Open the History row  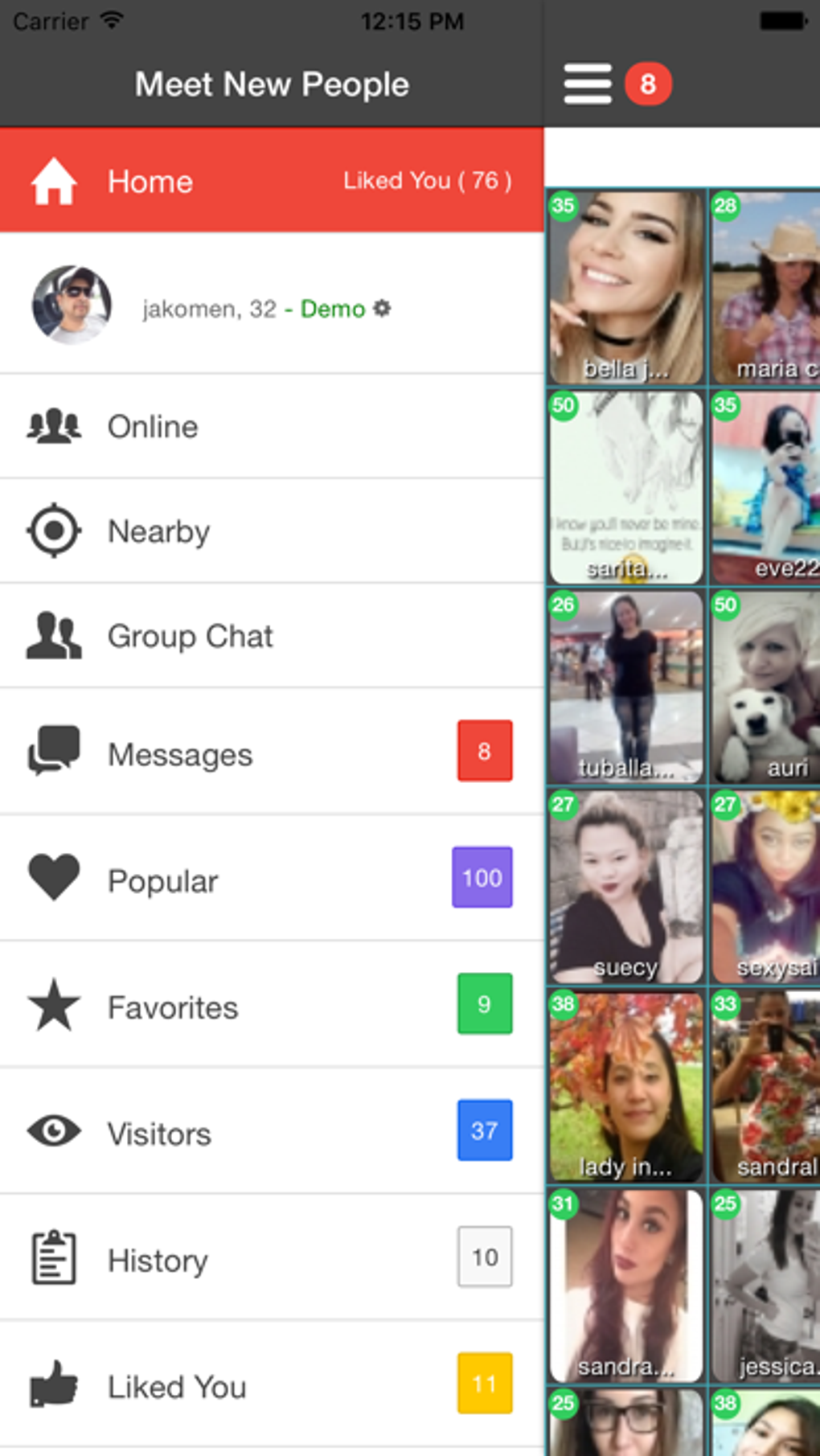pyautogui.click(x=271, y=1258)
